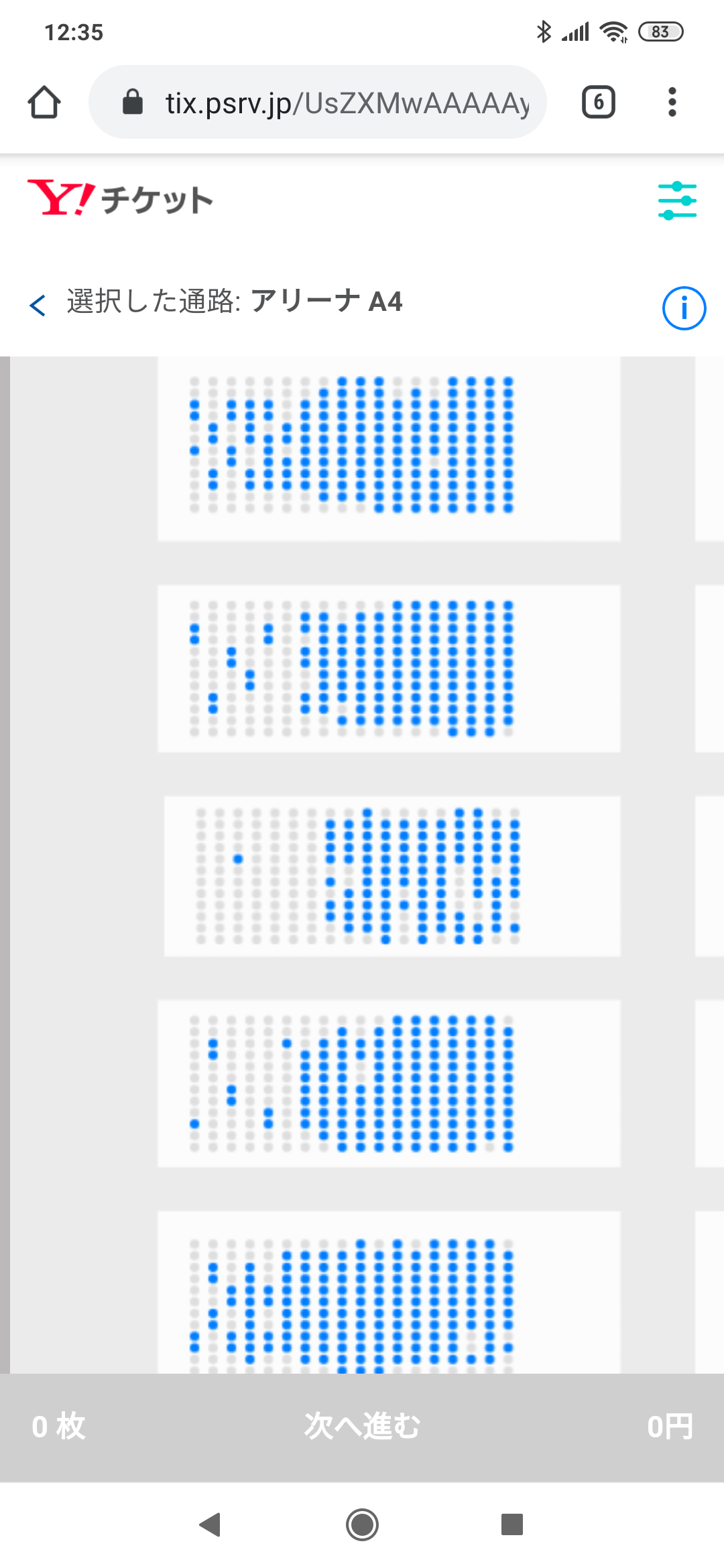Open the browser home page
This screenshot has height=1568, width=724.
[44, 103]
